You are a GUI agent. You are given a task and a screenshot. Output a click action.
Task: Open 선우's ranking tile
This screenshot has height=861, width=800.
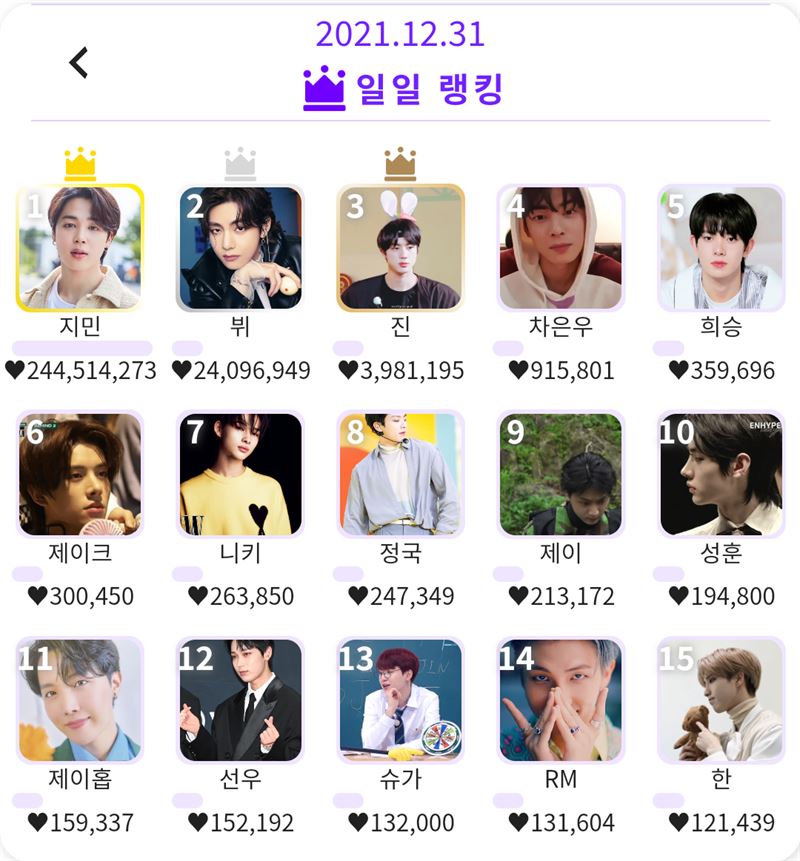pyautogui.click(x=240, y=700)
